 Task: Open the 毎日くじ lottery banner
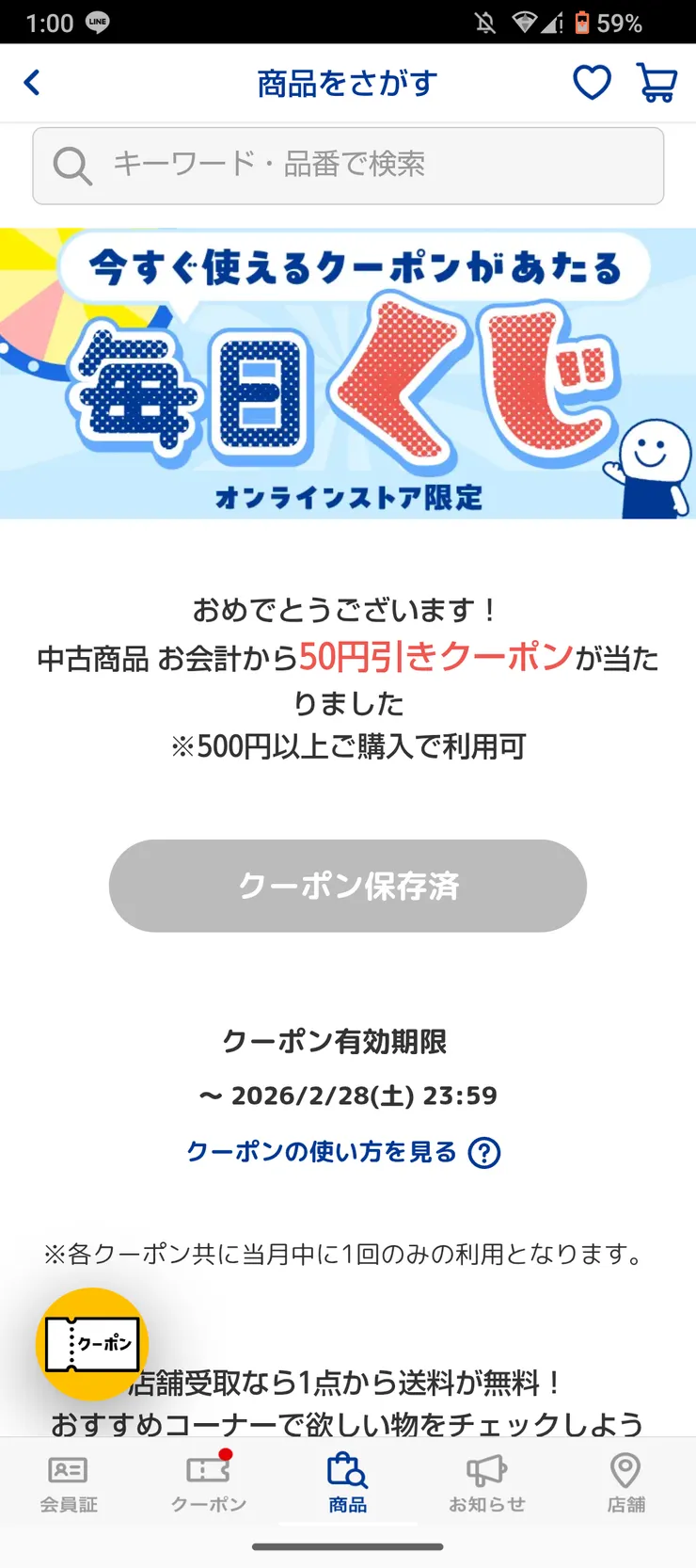(348, 370)
